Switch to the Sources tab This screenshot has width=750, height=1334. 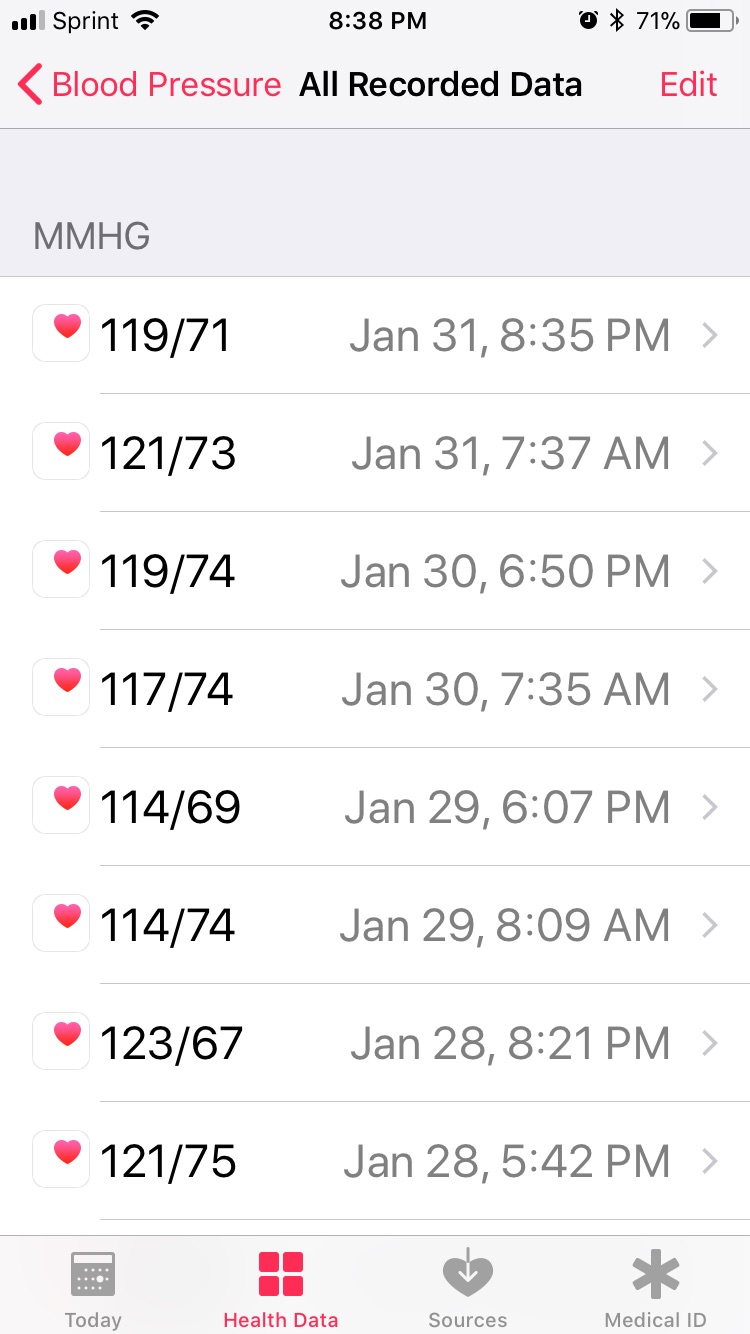pyautogui.click(x=468, y=1288)
